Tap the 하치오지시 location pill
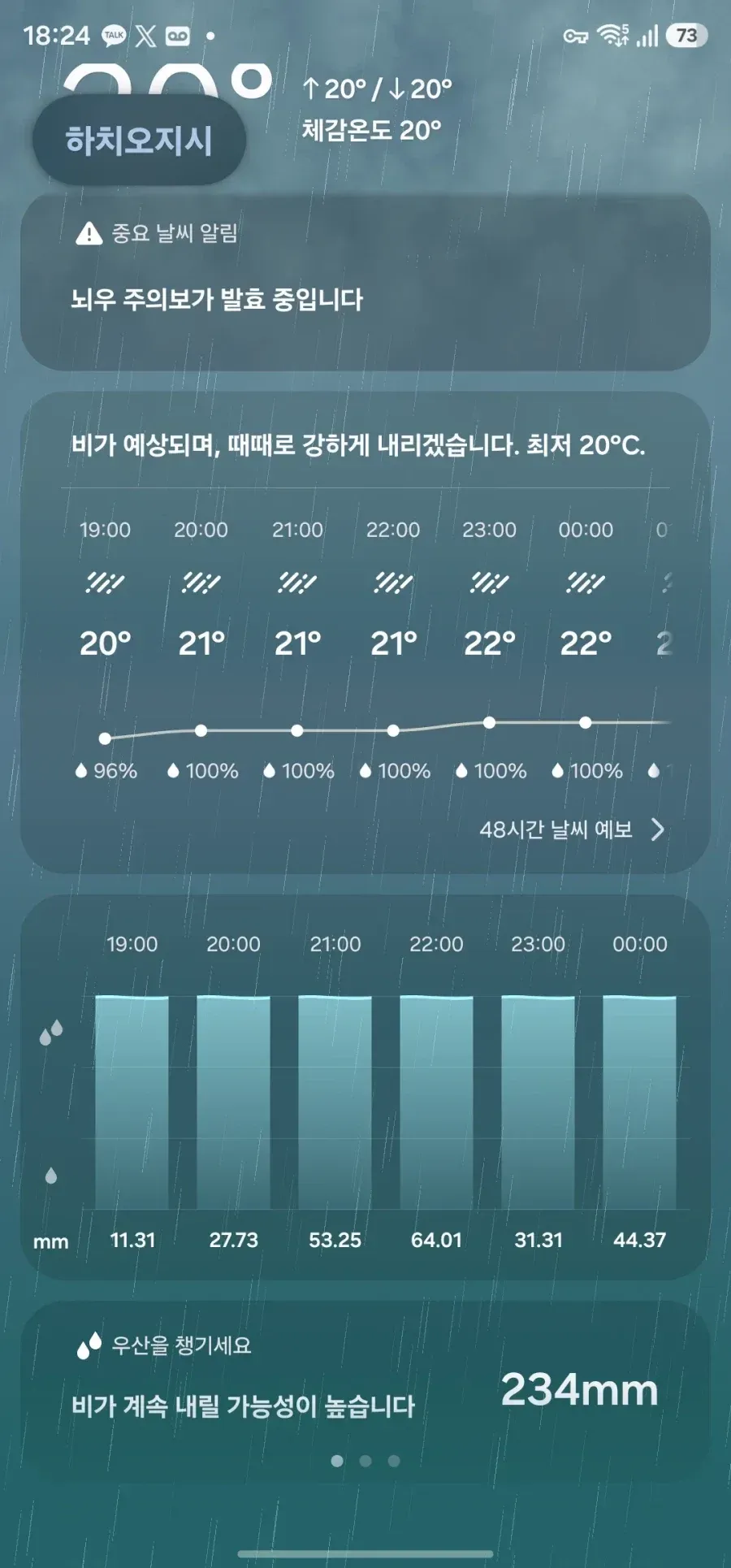Screen dimensions: 731x1568 [x=139, y=140]
